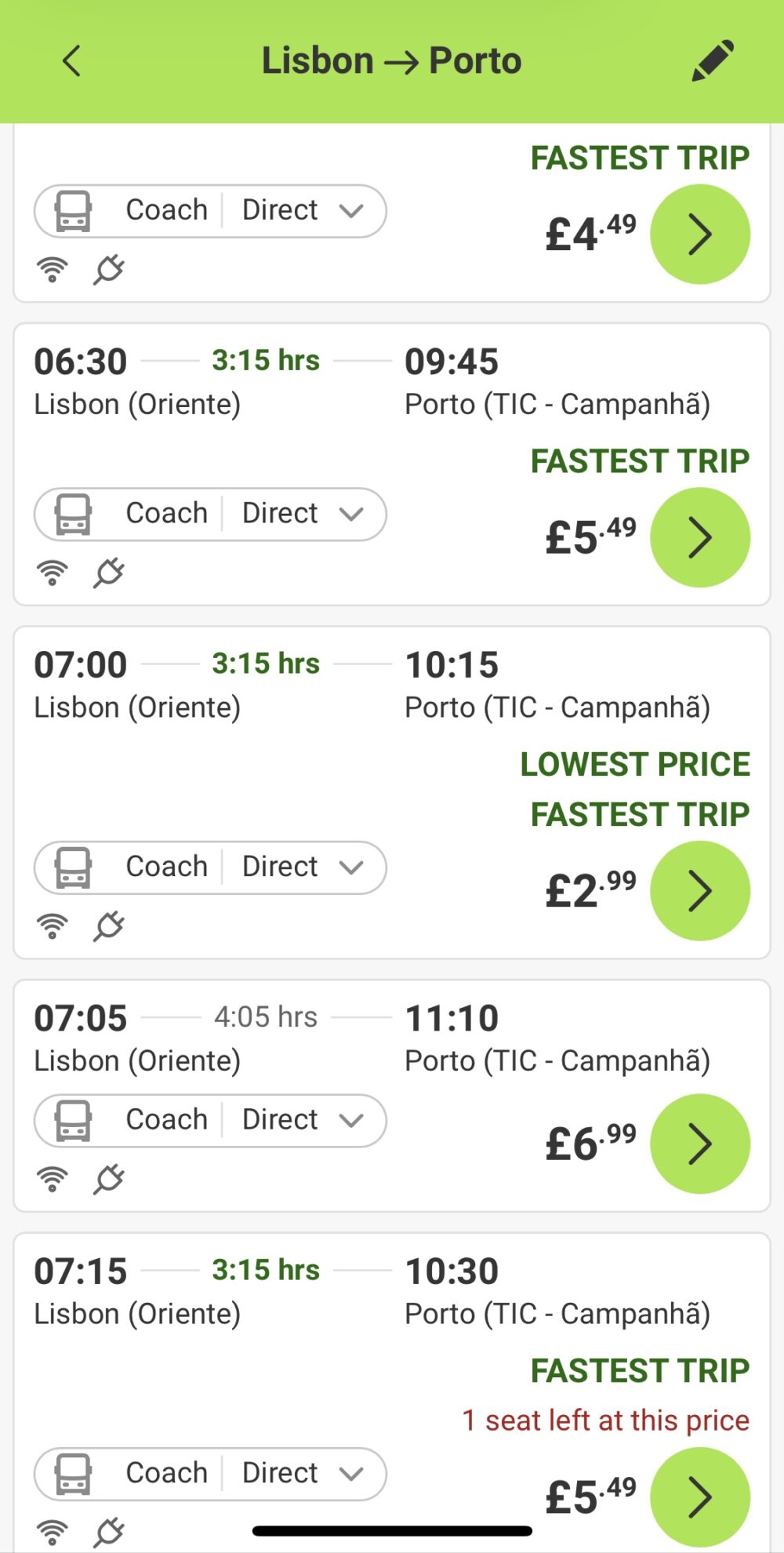Go back using the header arrow
784x1553 pixels.
pyautogui.click(x=71, y=60)
